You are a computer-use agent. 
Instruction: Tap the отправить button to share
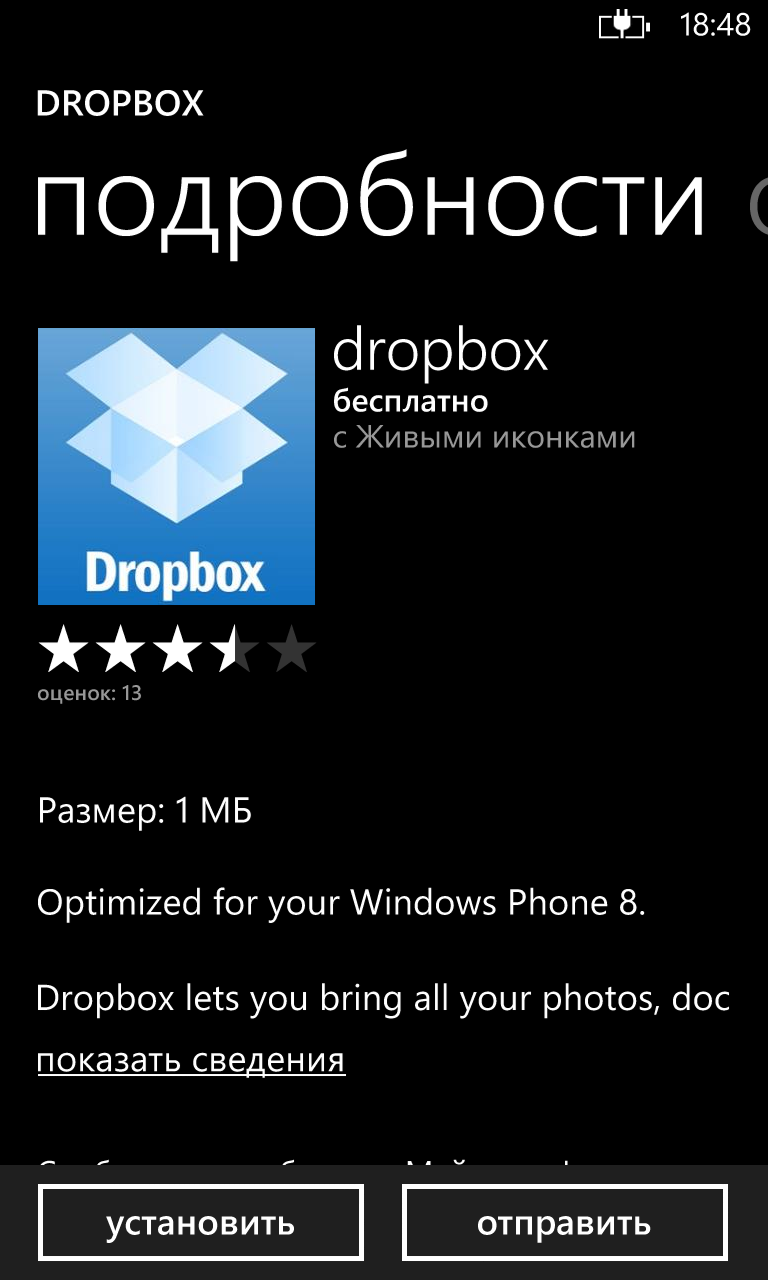coord(564,1223)
